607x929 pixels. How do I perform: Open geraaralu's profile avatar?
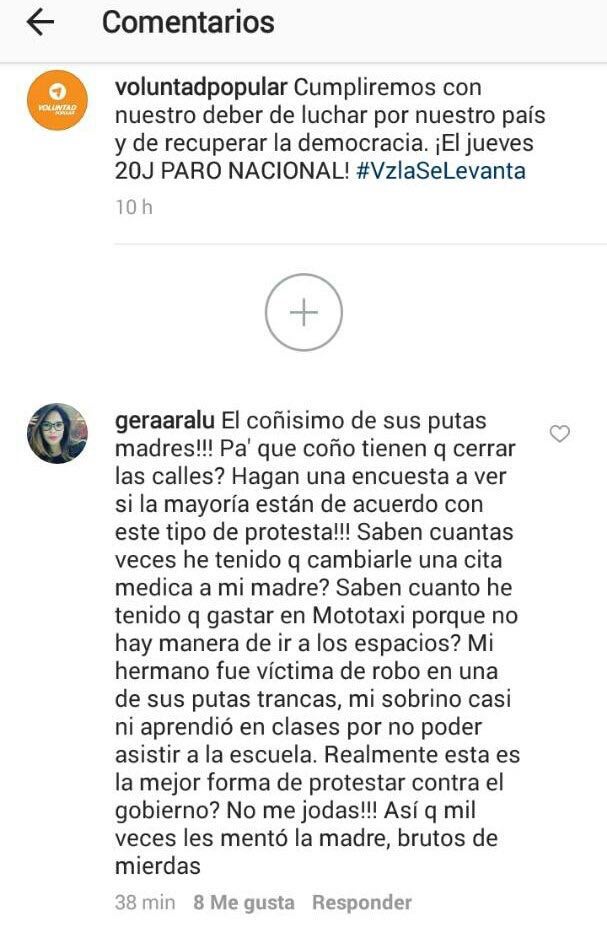pyautogui.click(x=57, y=433)
